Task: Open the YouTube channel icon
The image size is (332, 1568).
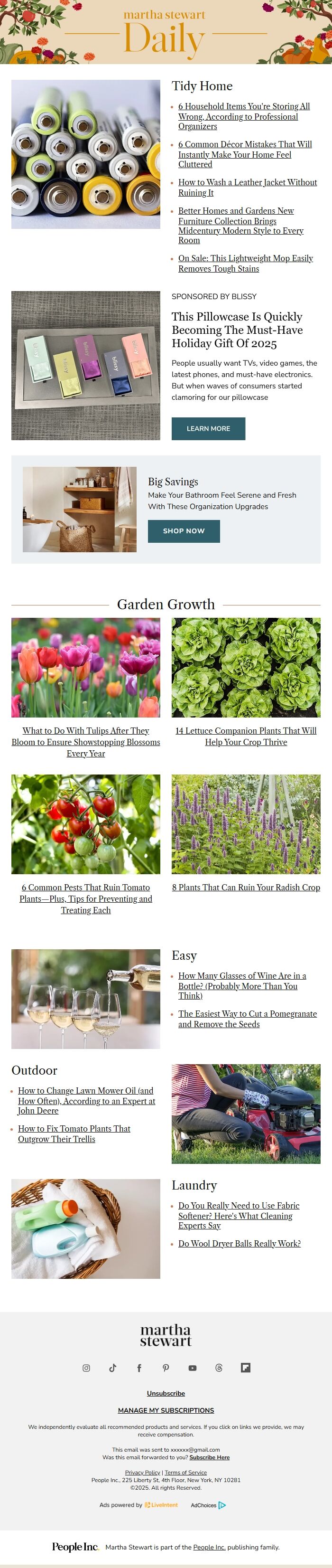Action: click(192, 1369)
